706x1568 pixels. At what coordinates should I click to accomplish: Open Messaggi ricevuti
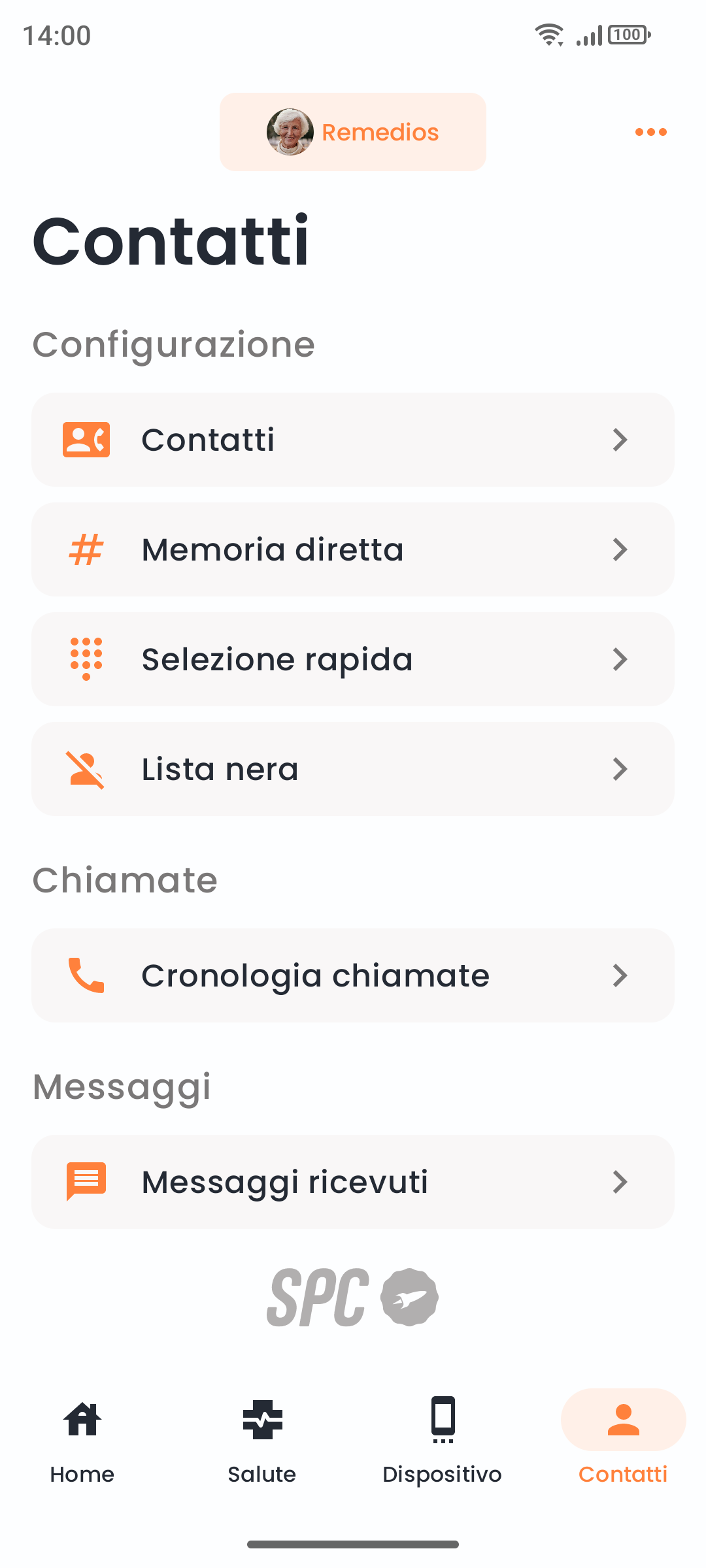tap(352, 1181)
